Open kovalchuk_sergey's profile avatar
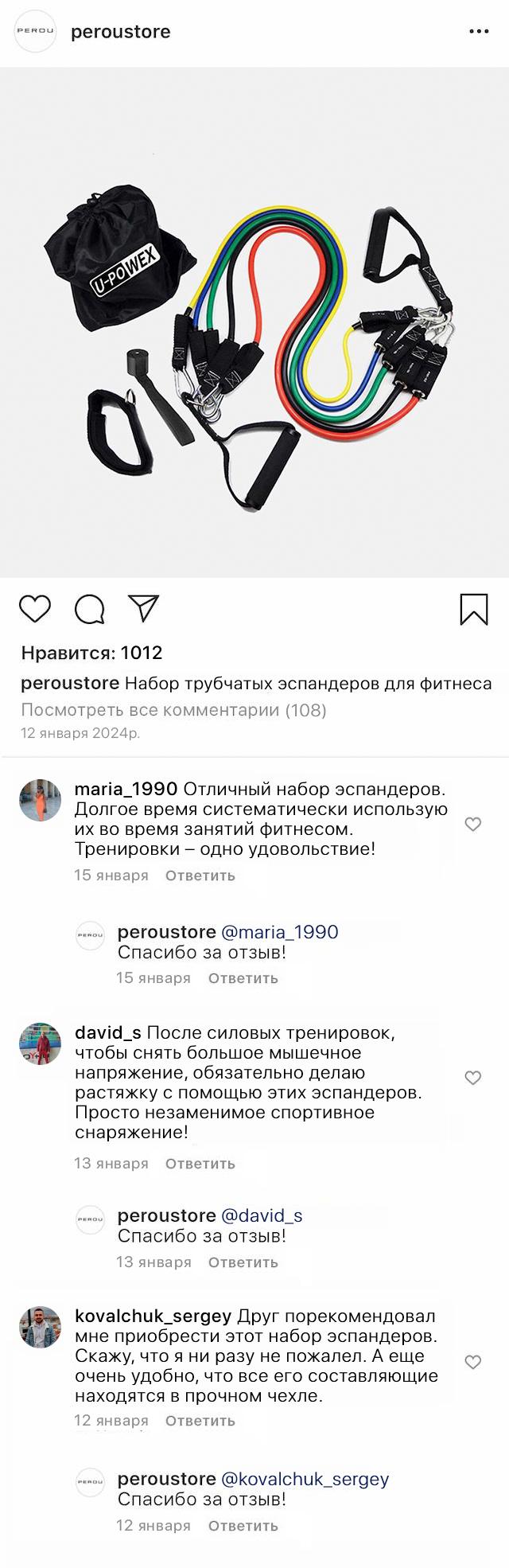This screenshot has width=509, height=1568. pos(40,1327)
